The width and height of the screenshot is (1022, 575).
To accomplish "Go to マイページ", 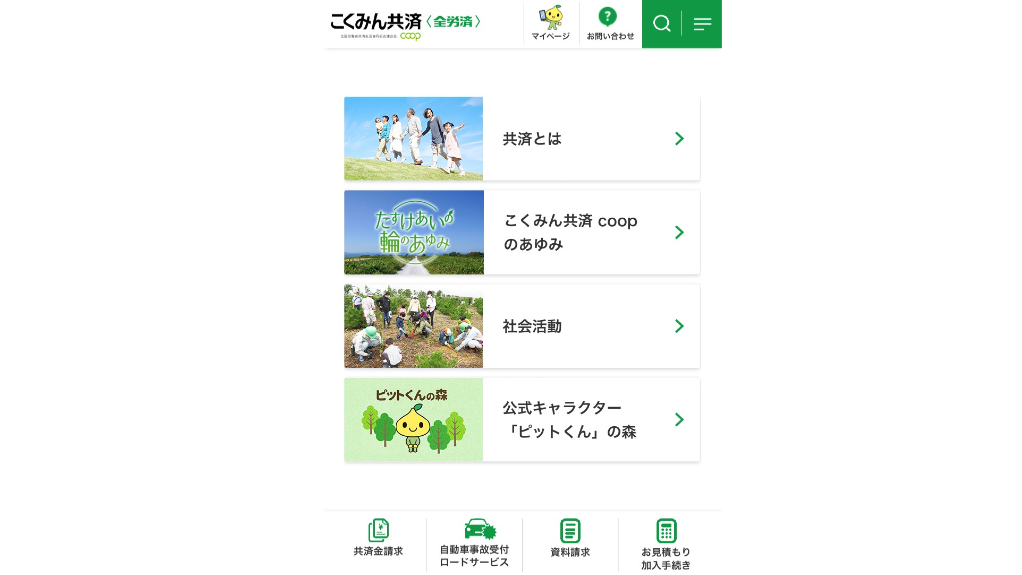I will tap(550, 24).
